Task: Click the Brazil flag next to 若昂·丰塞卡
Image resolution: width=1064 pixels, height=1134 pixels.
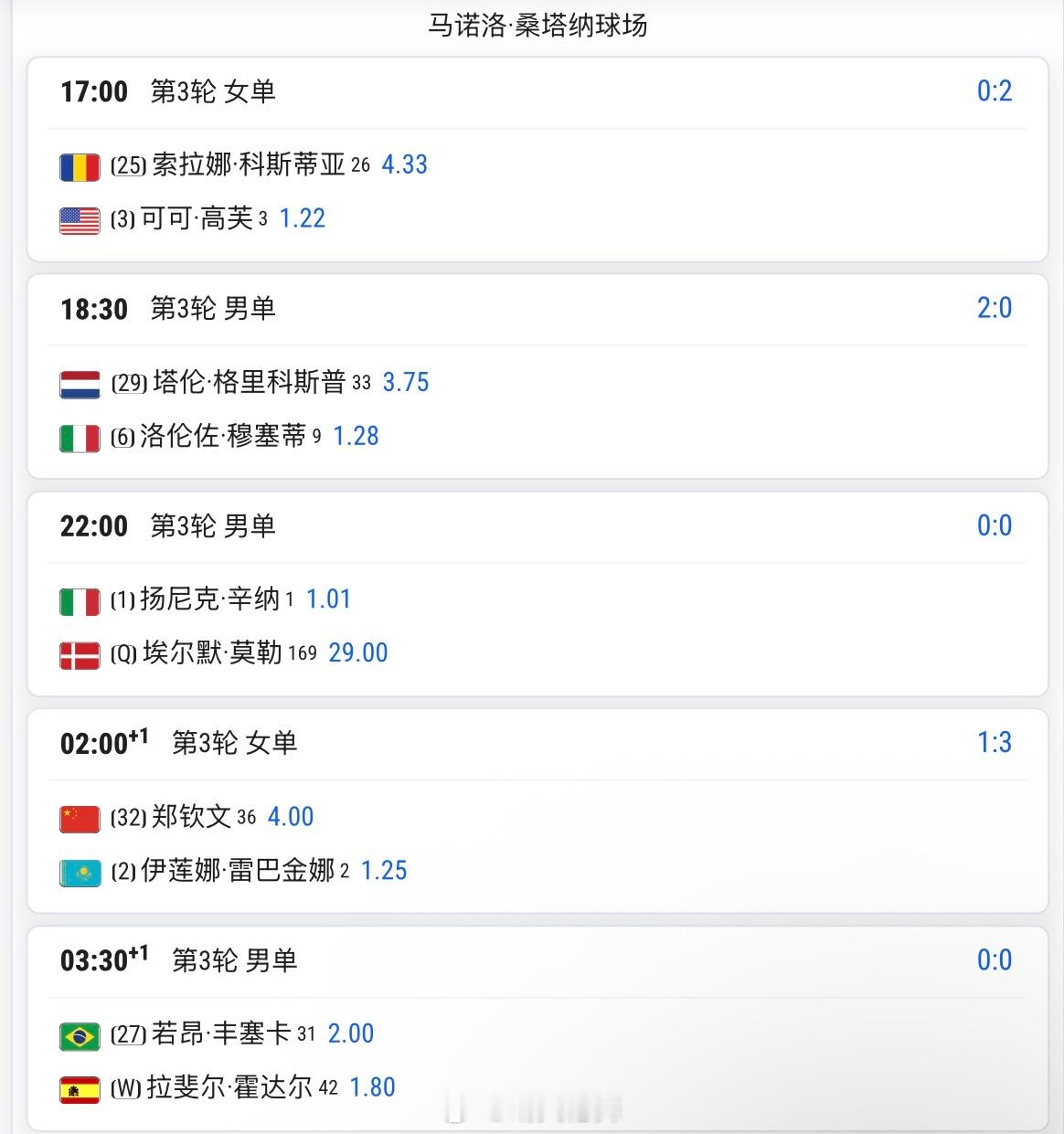Action: coord(80,1034)
